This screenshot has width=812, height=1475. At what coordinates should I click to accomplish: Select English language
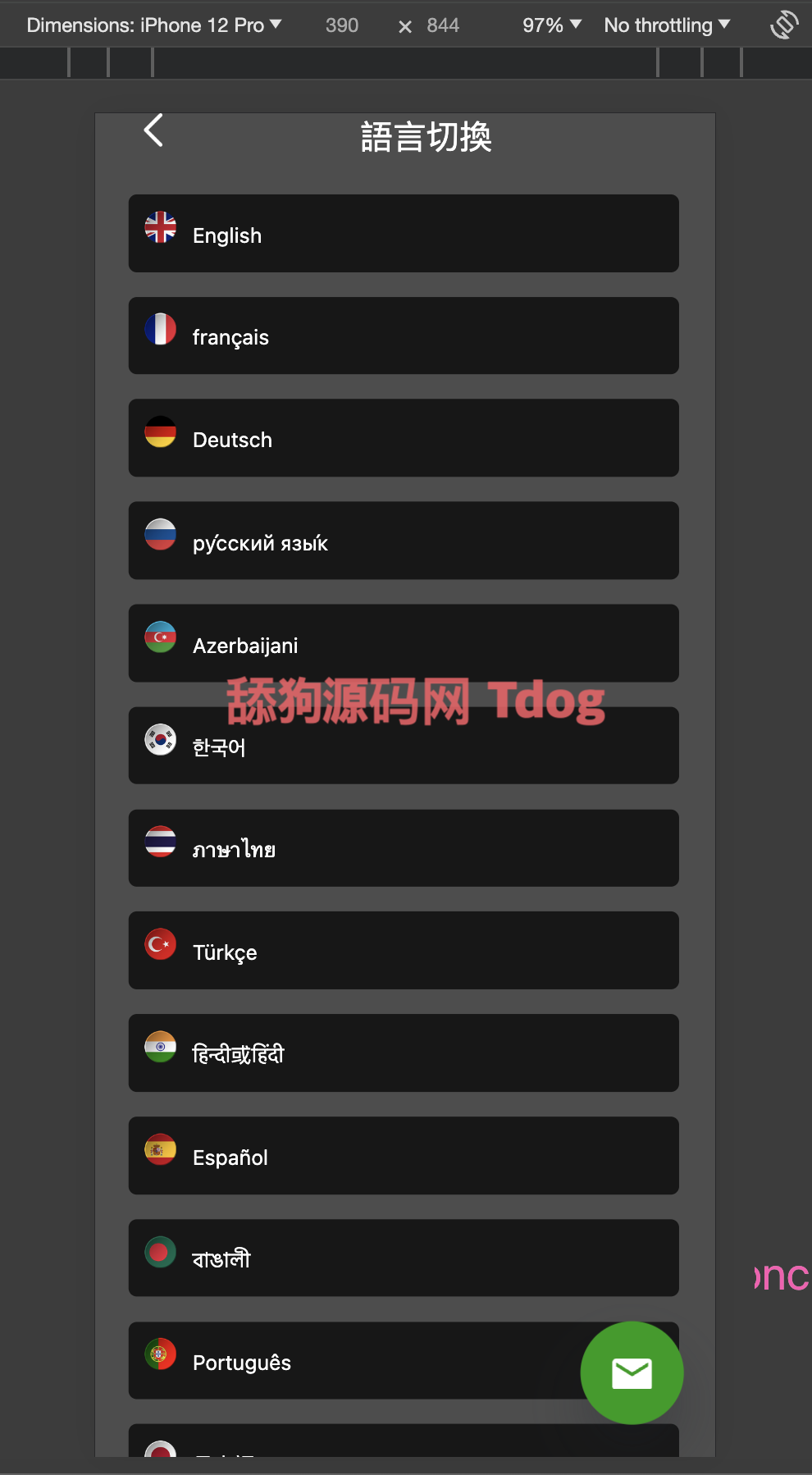403,234
